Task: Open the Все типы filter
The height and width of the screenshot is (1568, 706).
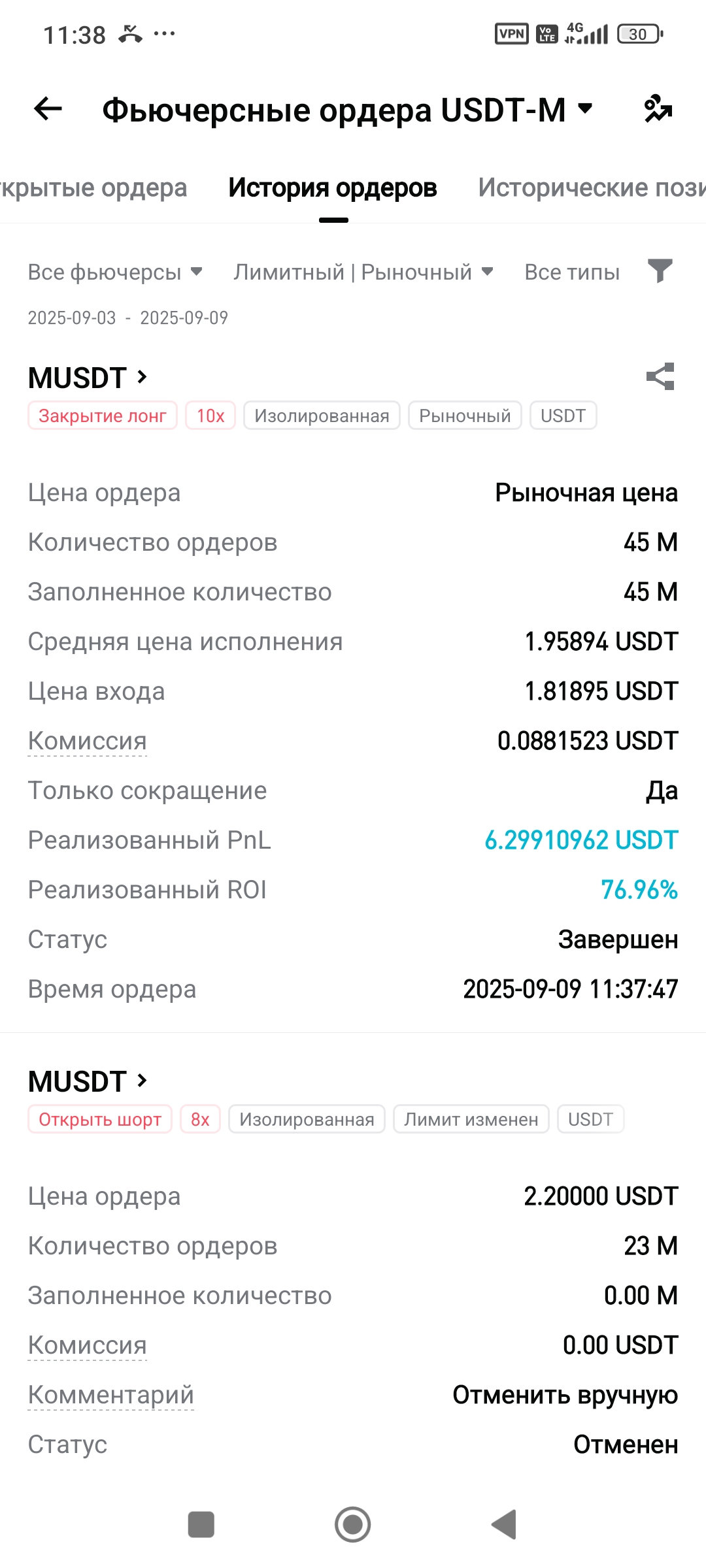Action: (x=572, y=272)
